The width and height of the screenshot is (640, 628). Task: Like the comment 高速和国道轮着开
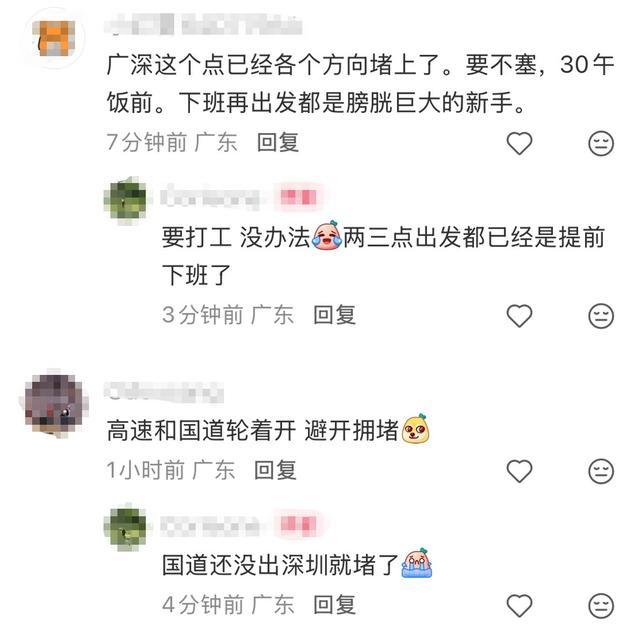pyautogui.click(x=519, y=471)
